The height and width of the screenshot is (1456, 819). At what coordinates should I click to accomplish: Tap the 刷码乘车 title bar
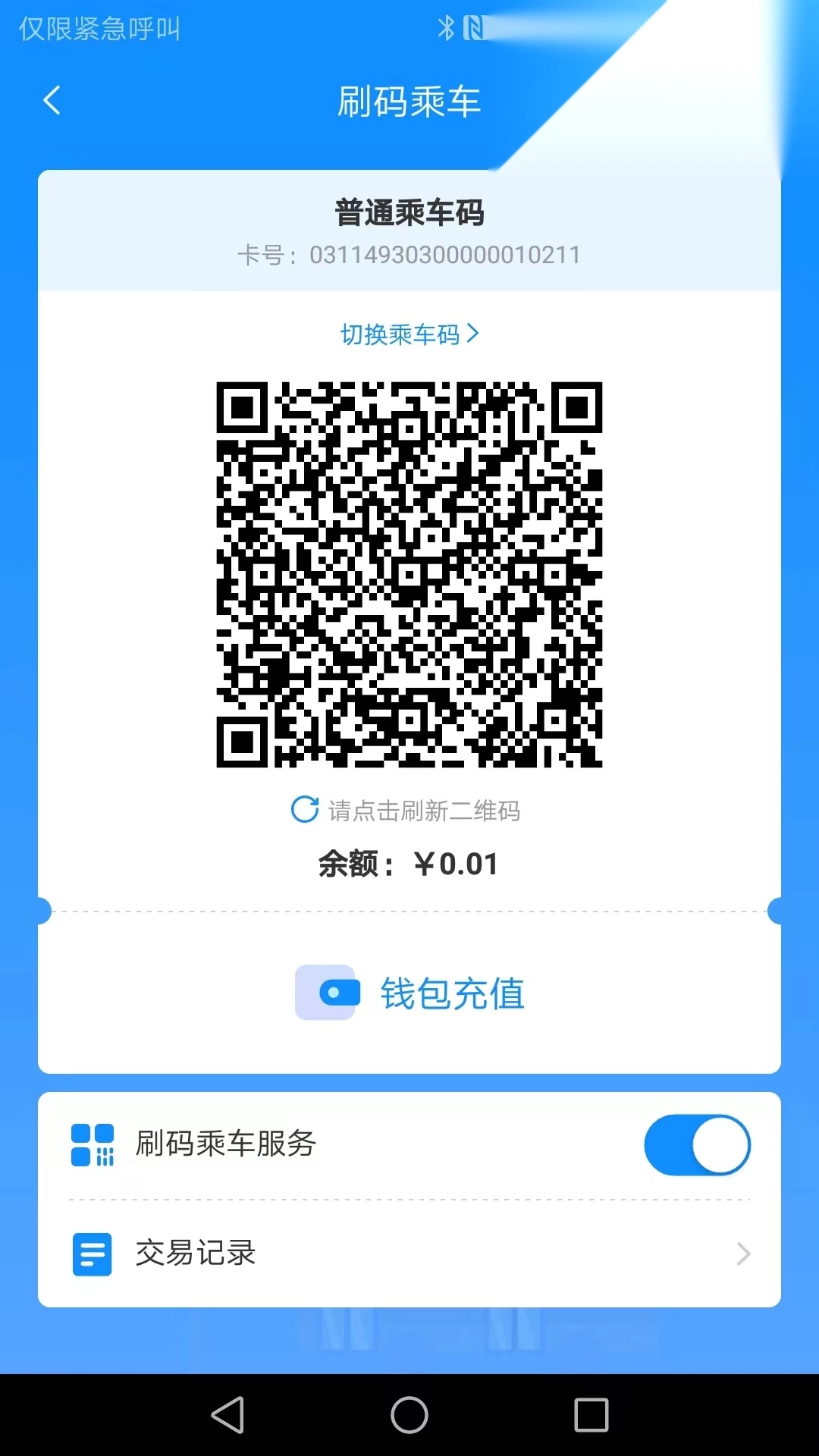409,102
